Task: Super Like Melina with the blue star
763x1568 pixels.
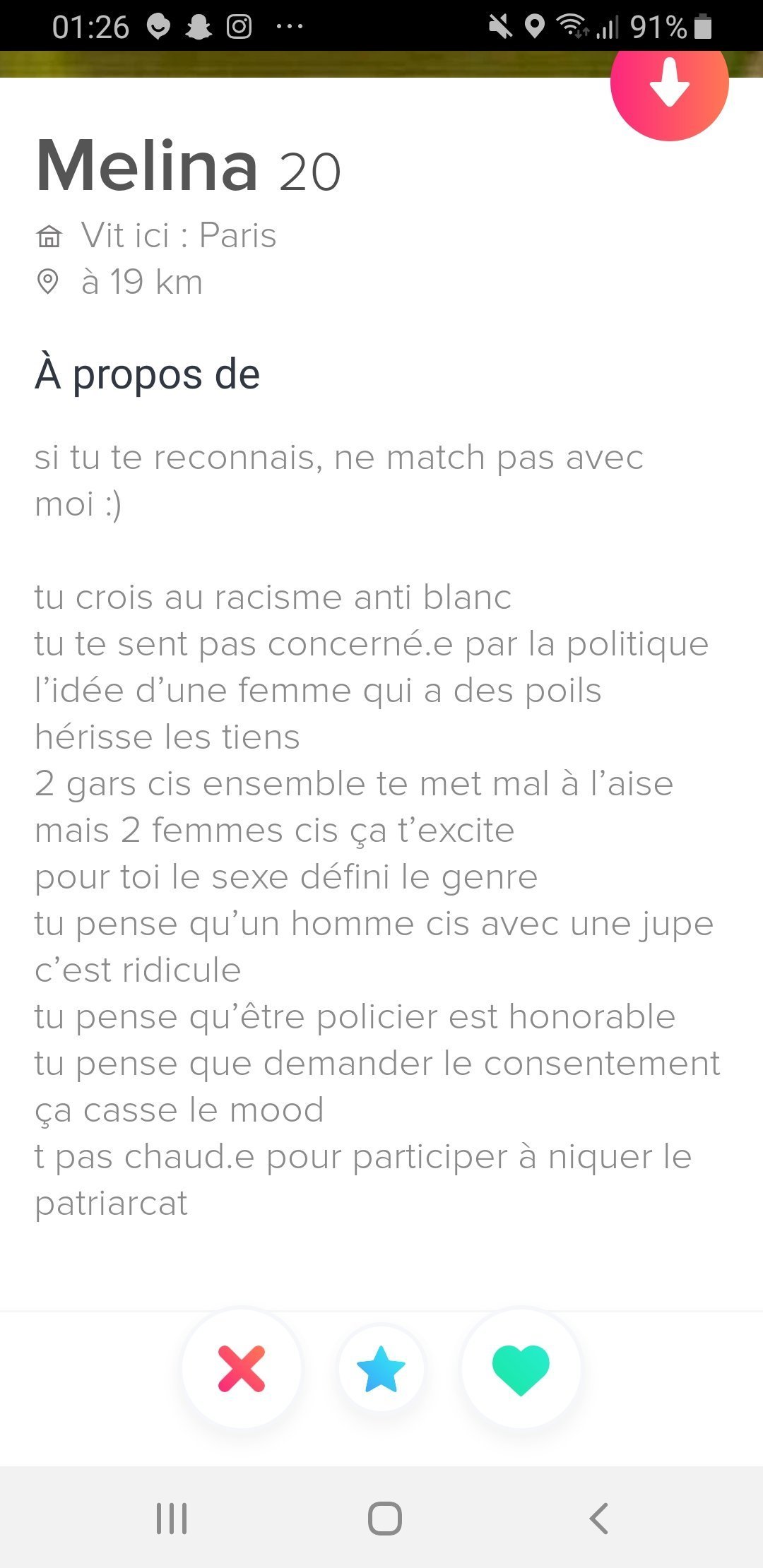Action: pyautogui.click(x=381, y=1368)
